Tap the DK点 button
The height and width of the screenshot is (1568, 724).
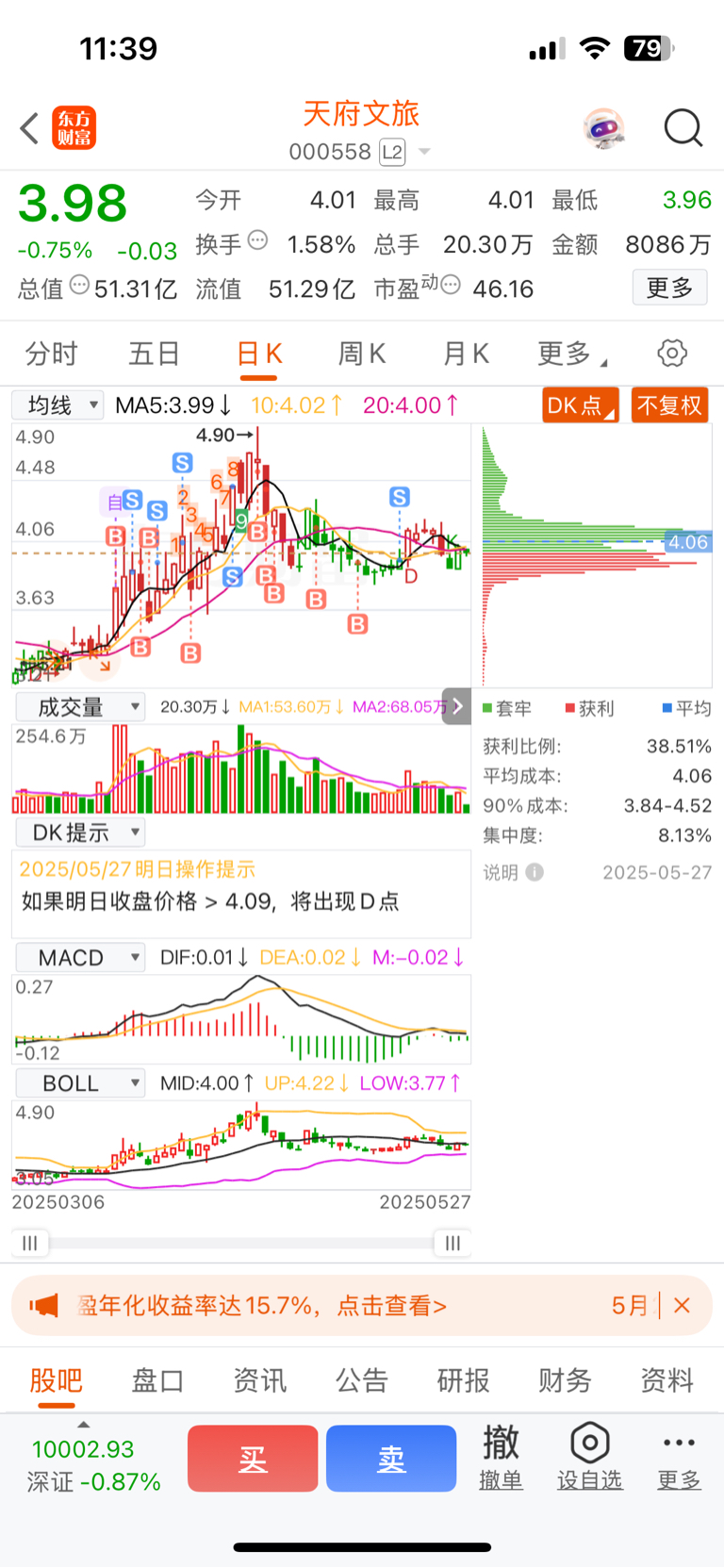tap(581, 405)
